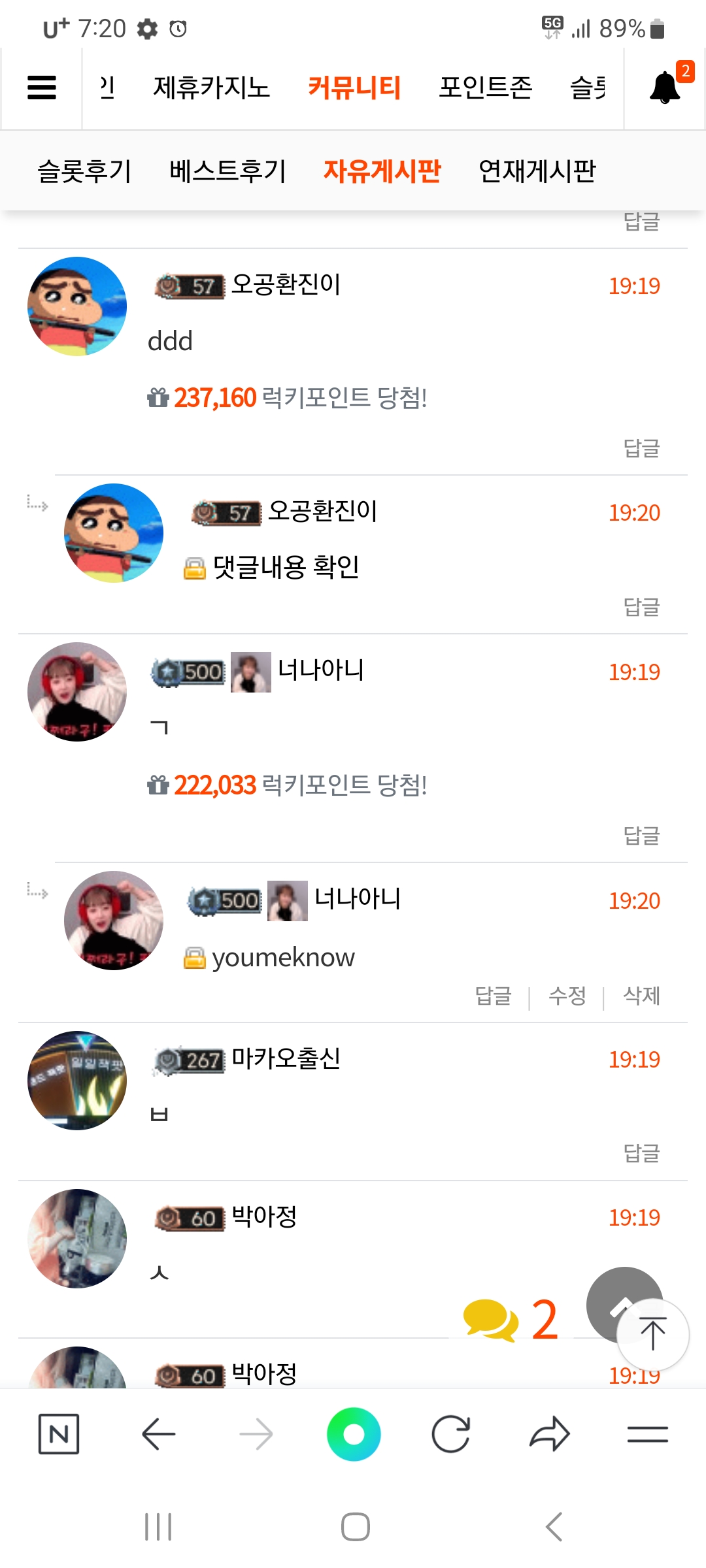Jump to top with the arrow button
706x1568 pixels.
pos(653,1334)
